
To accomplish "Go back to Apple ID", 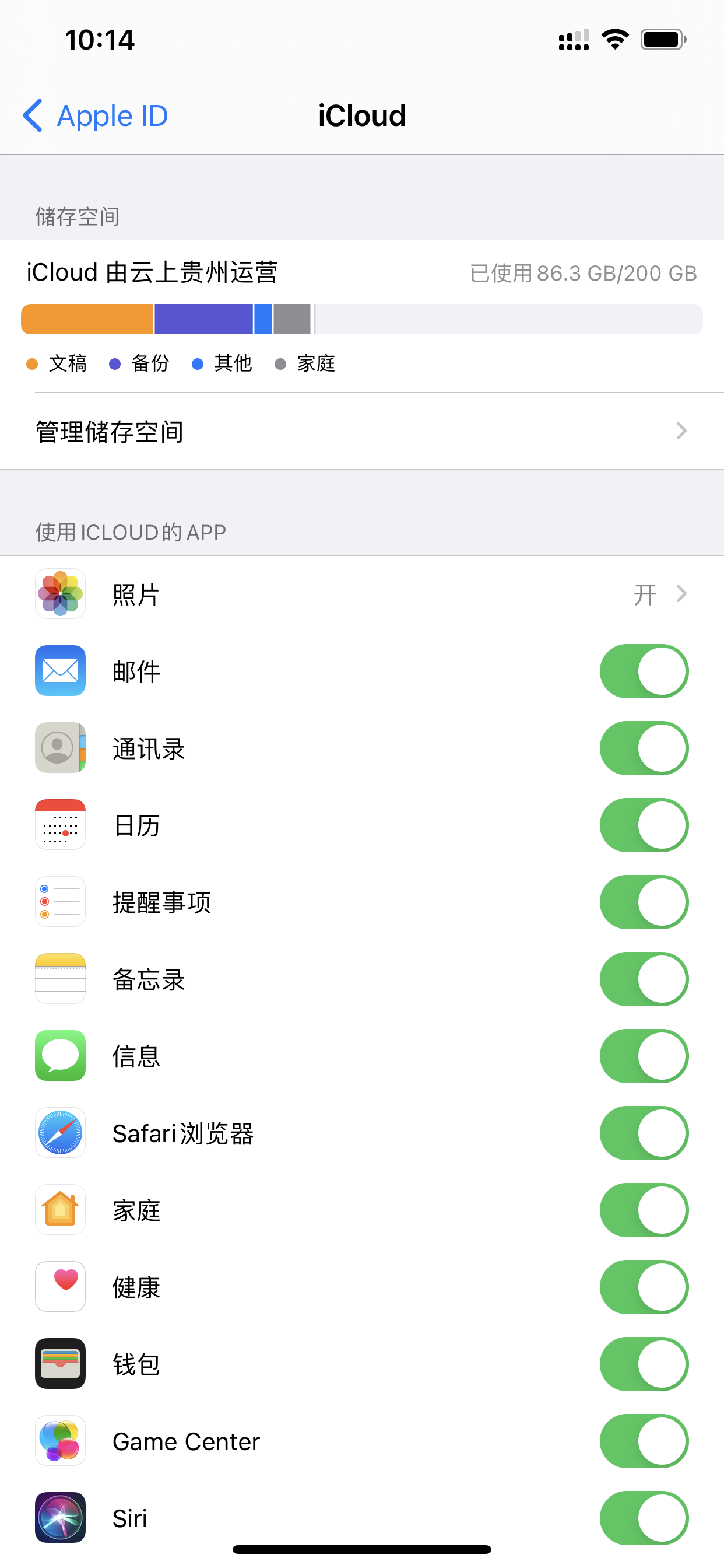I will [x=96, y=116].
